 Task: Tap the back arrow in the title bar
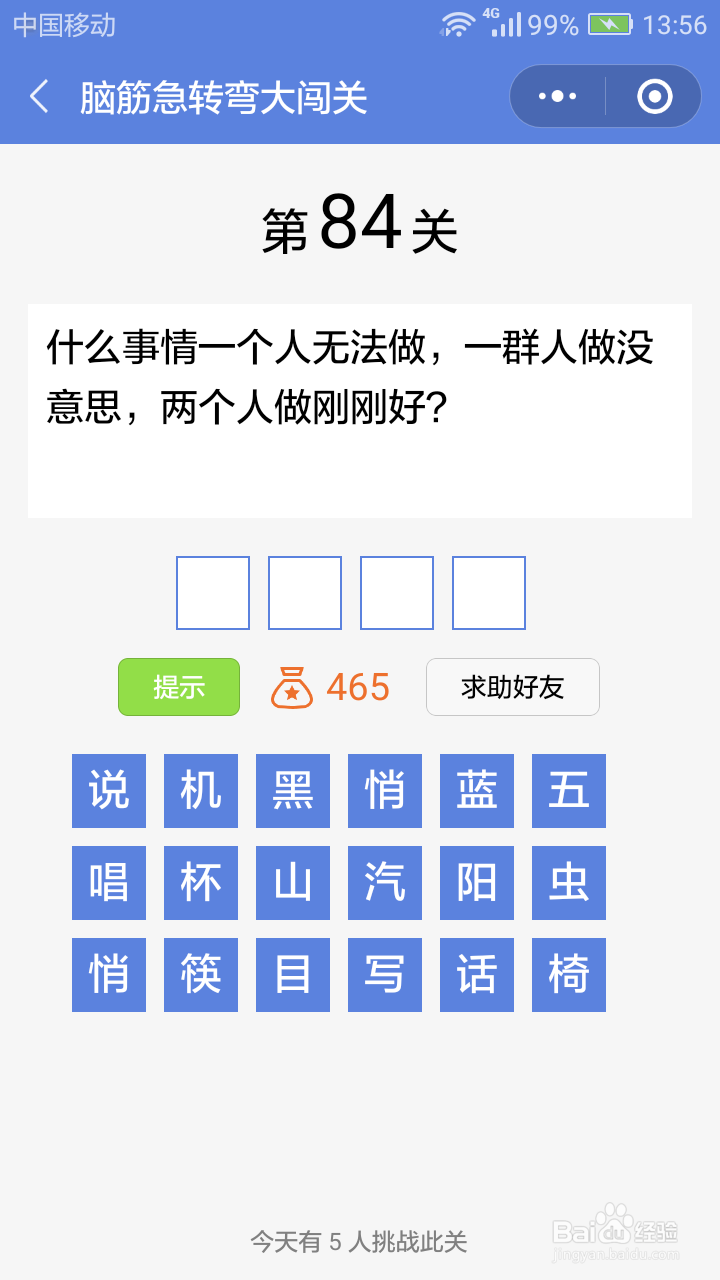[38, 96]
